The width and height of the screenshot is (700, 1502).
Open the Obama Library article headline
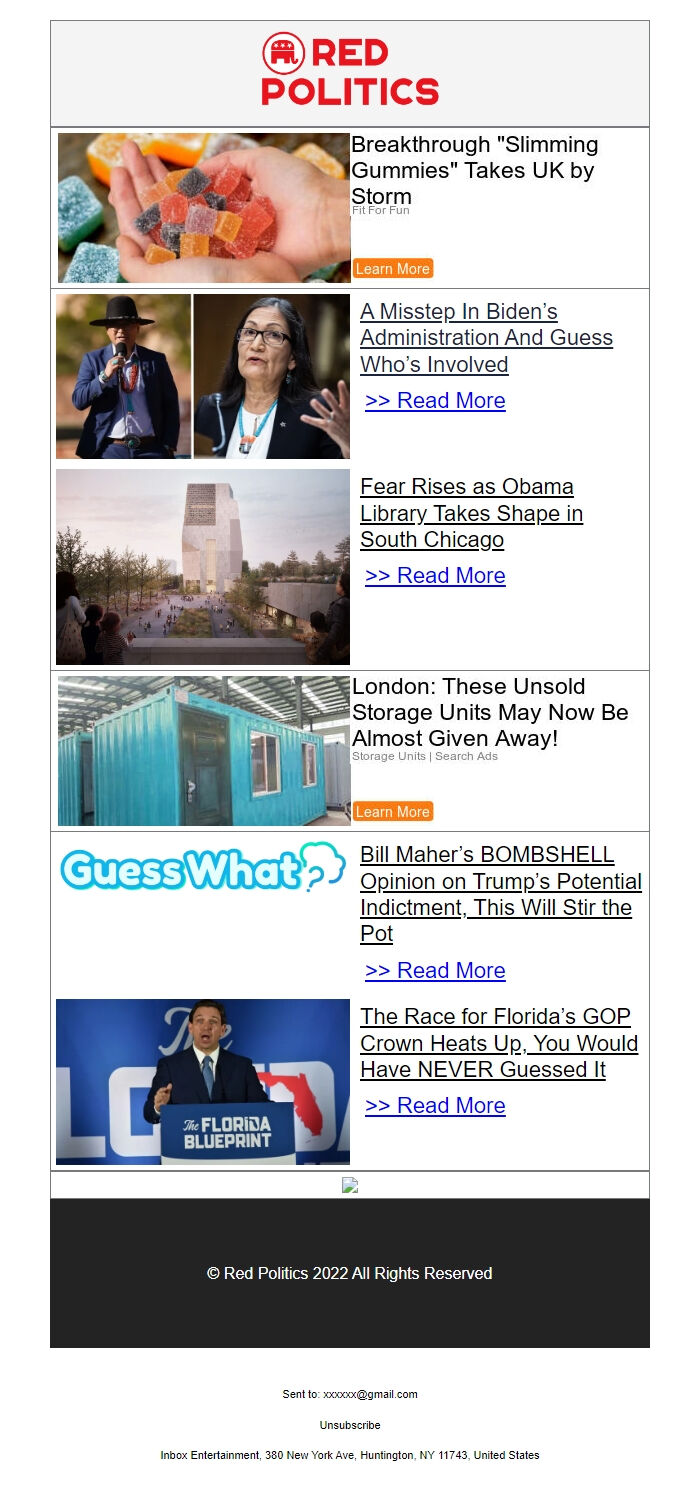coord(471,513)
